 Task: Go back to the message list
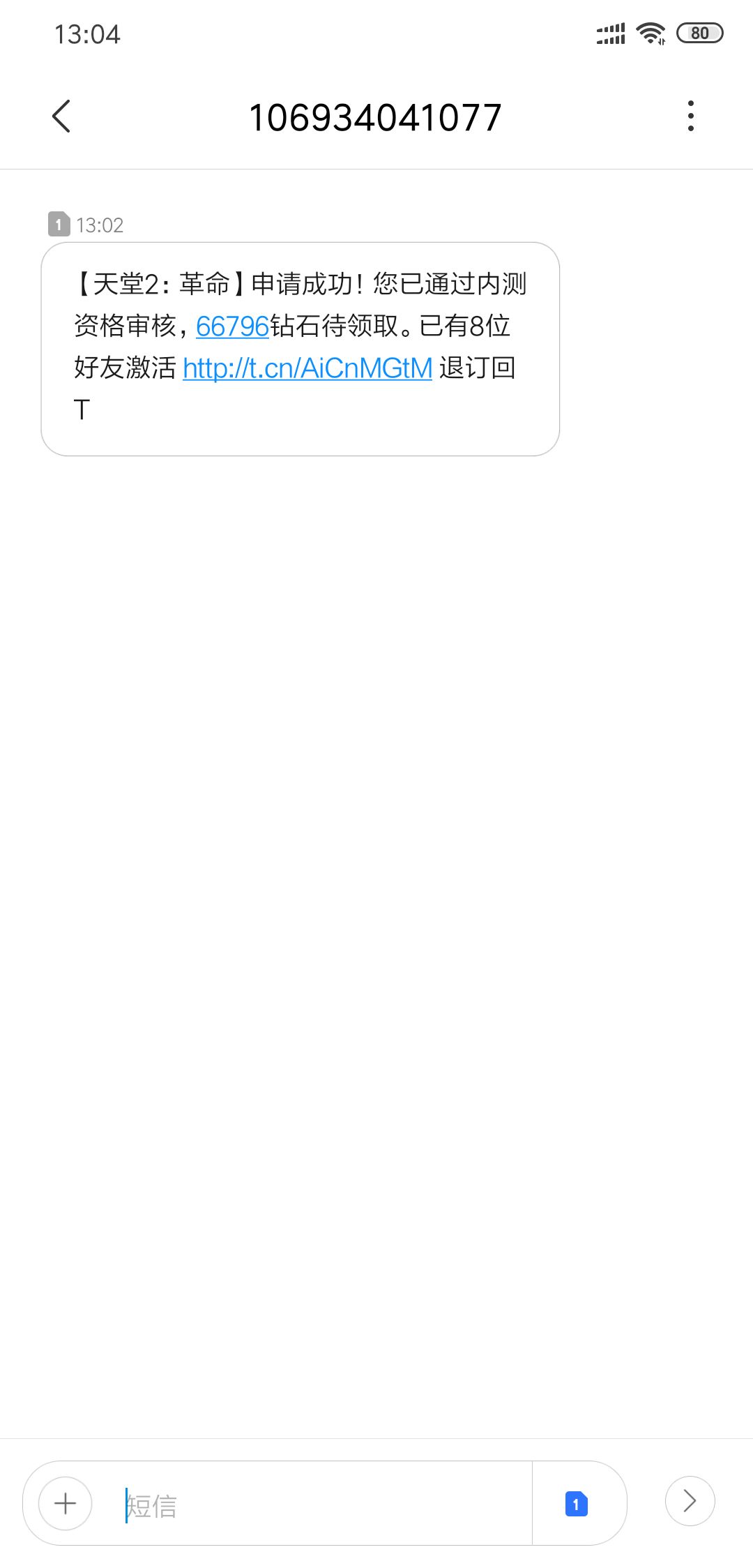(x=61, y=116)
